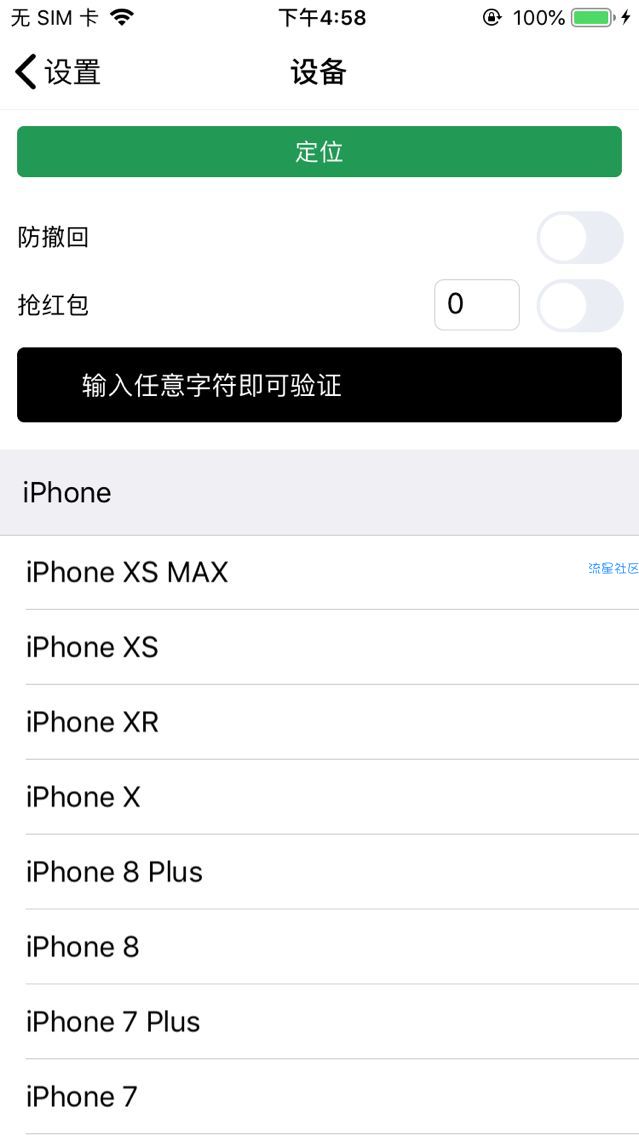Enable the 防撤回 switch
Screen dimensions: 639x1136
[580, 238]
